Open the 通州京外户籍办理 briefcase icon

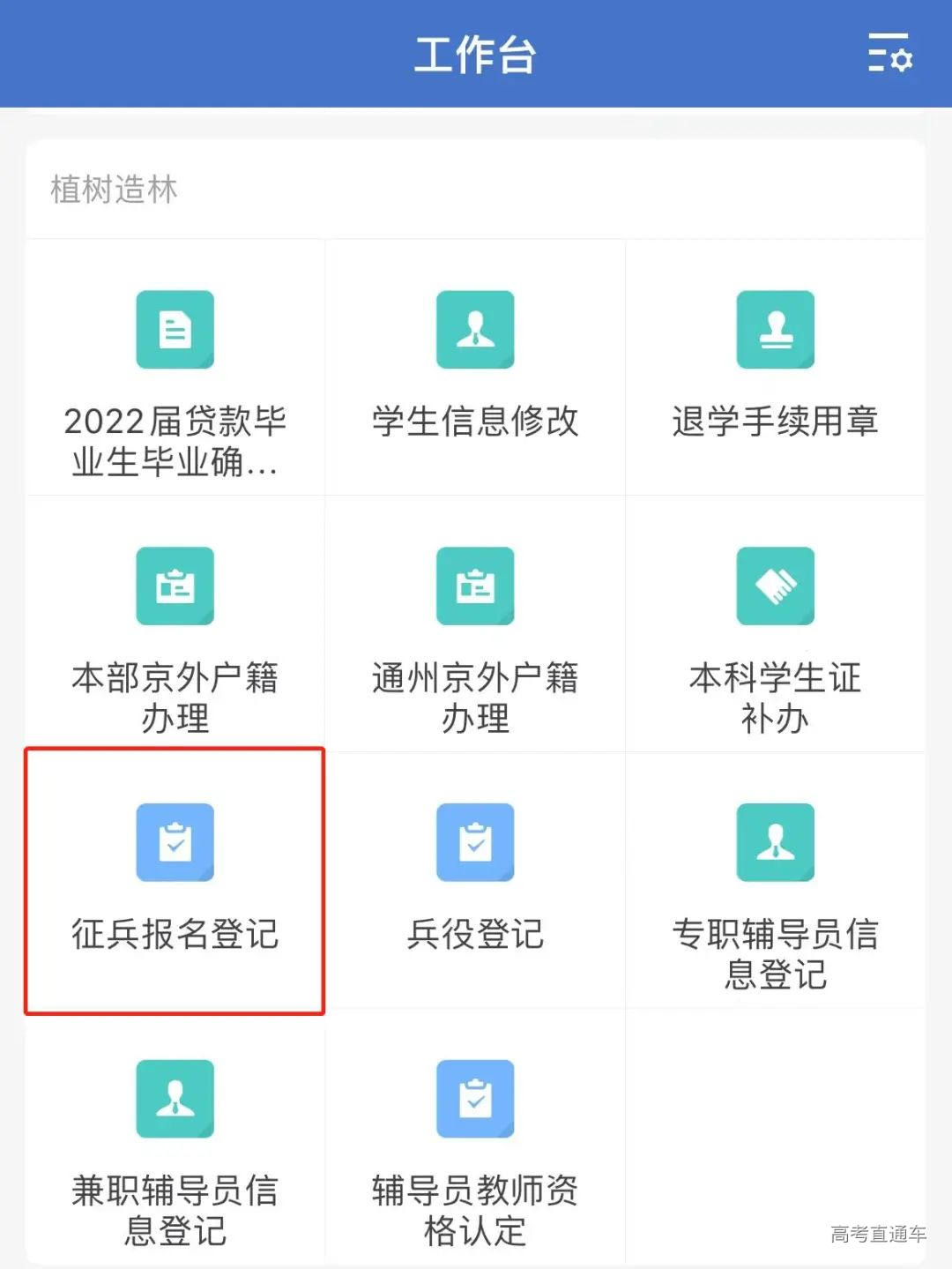(475, 586)
